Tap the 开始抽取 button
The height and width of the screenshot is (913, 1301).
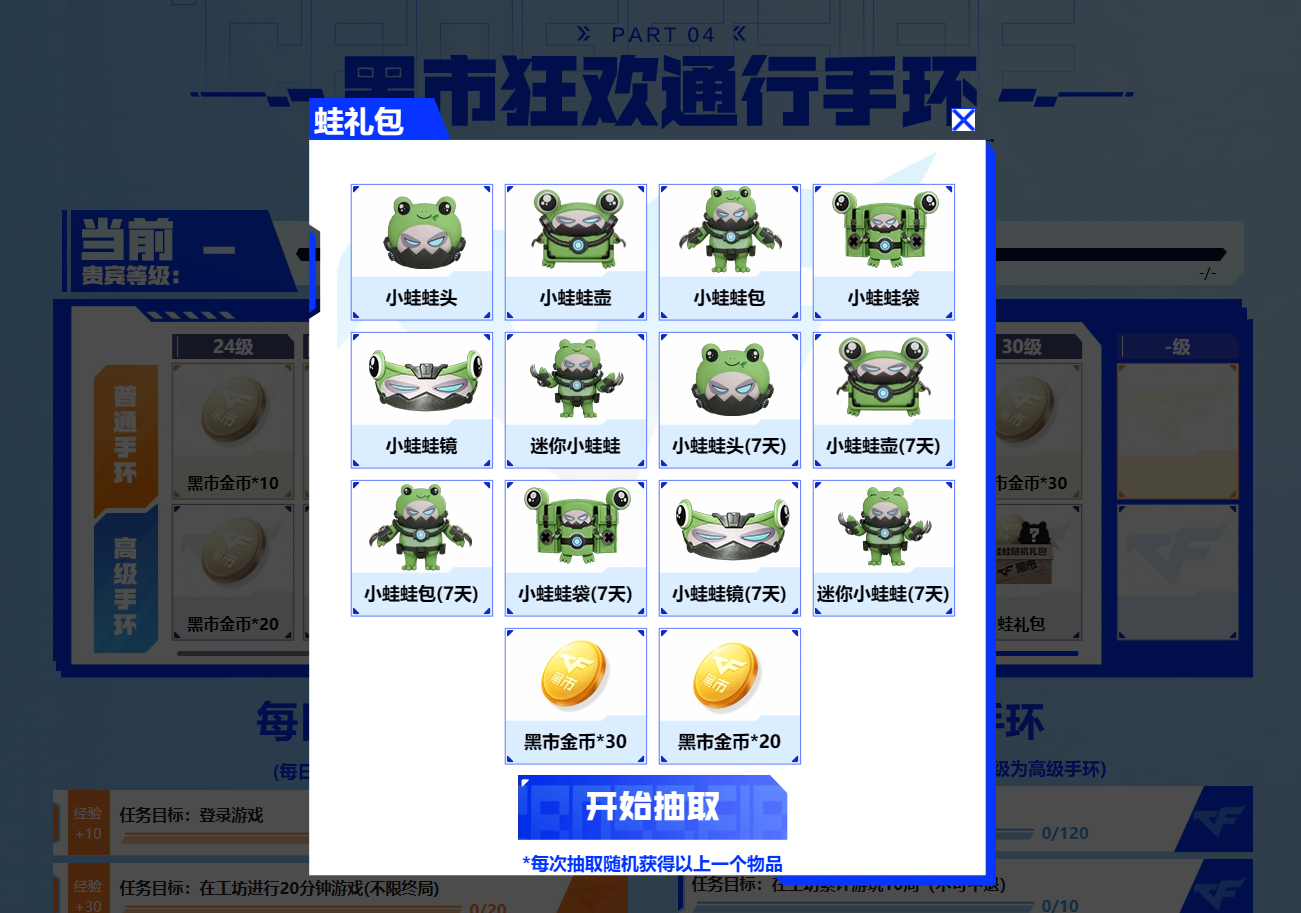[x=652, y=807]
